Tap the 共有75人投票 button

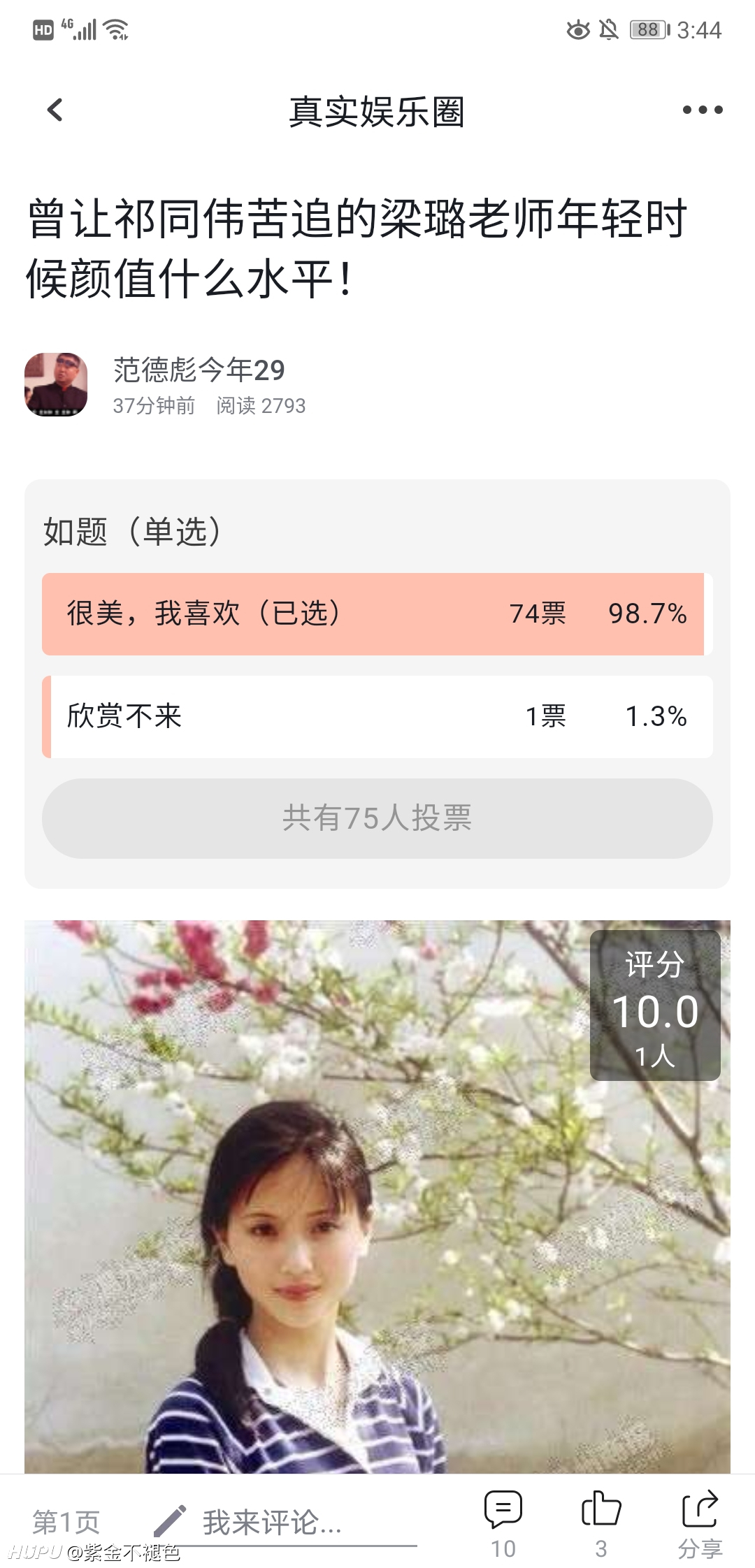coord(377,818)
